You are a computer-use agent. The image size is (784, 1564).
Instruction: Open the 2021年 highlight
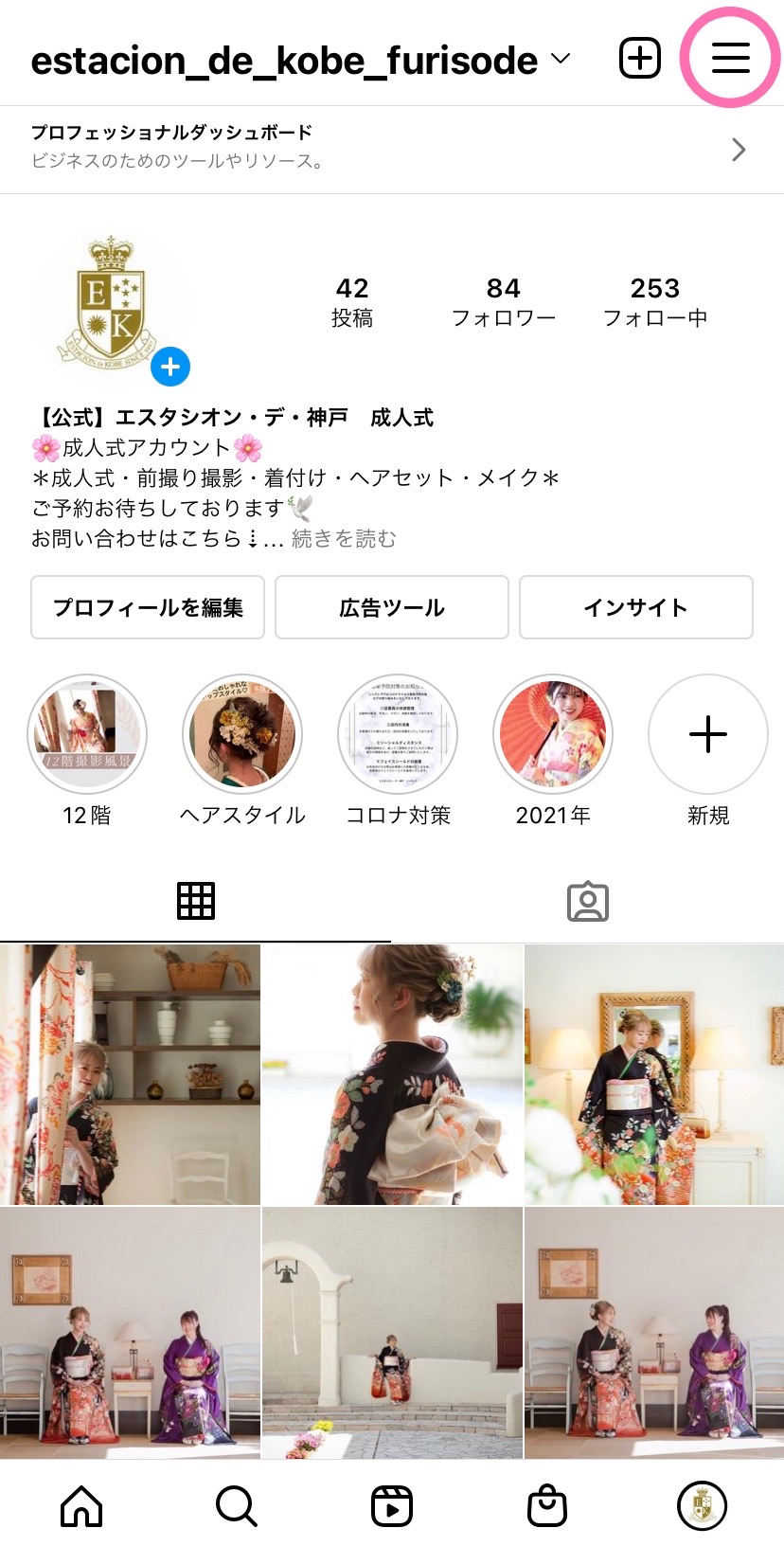tap(553, 734)
